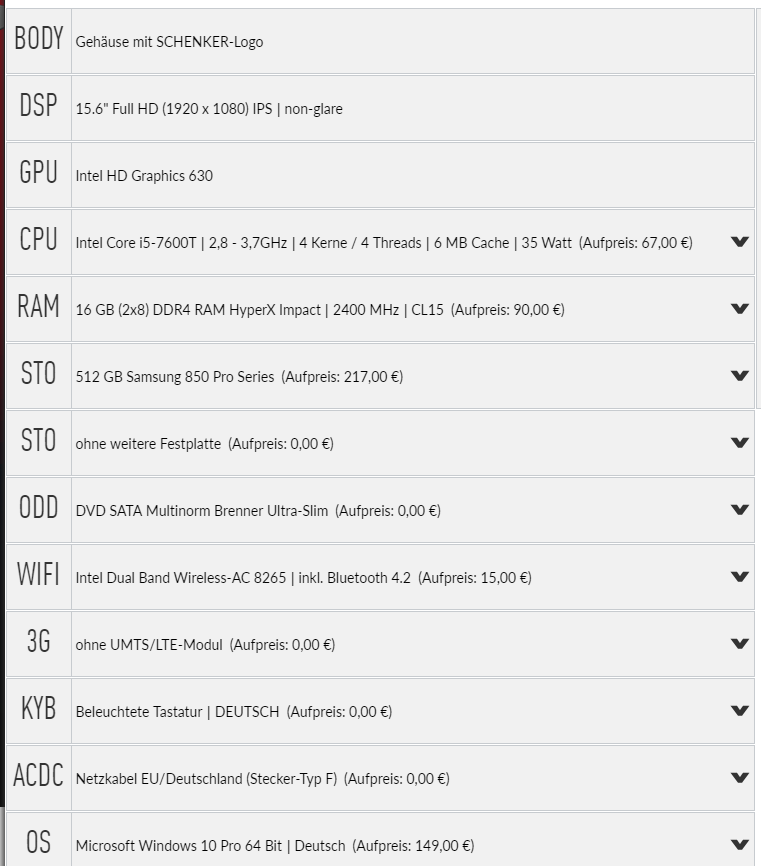Open the CPU dropdown with Intel Core i5-7600T
This screenshot has width=761, height=866.
pos(739,242)
